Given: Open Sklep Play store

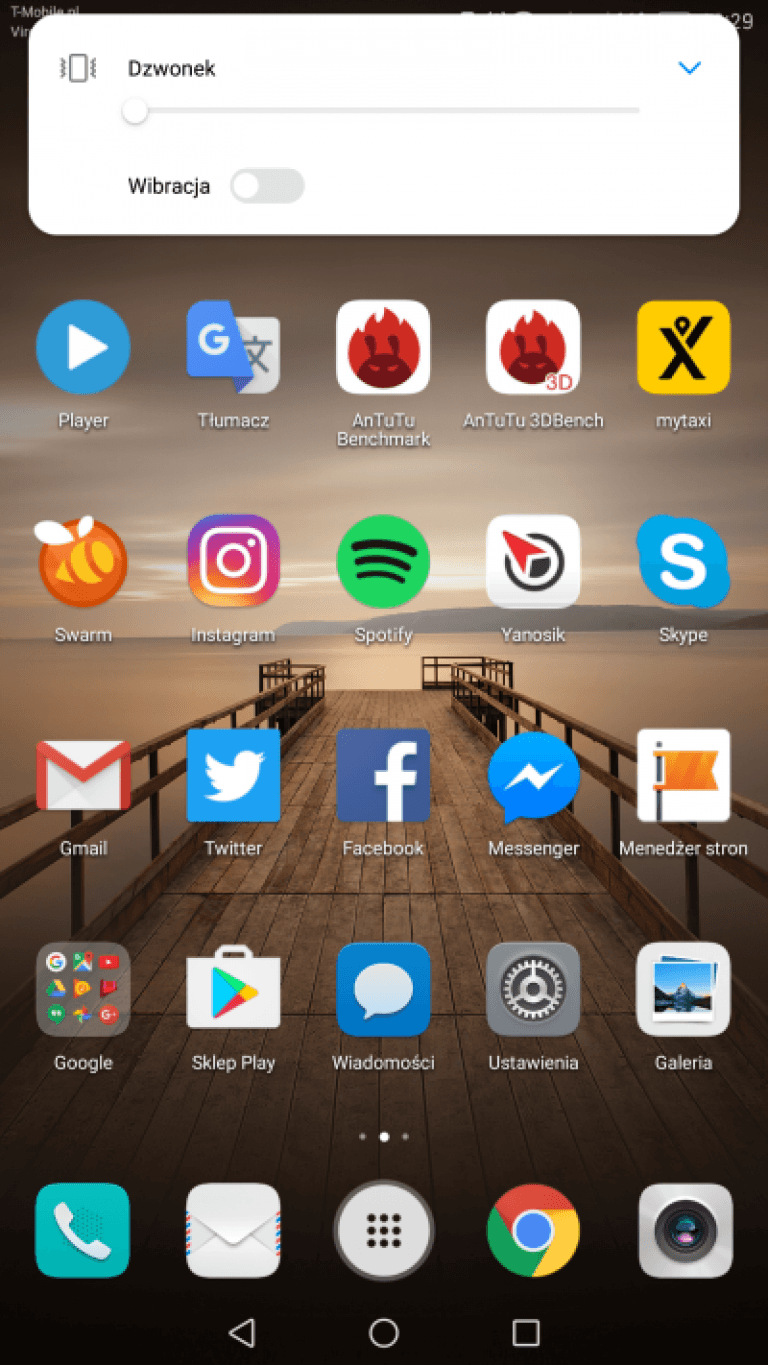Looking at the screenshot, I should (x=233, y=989).
